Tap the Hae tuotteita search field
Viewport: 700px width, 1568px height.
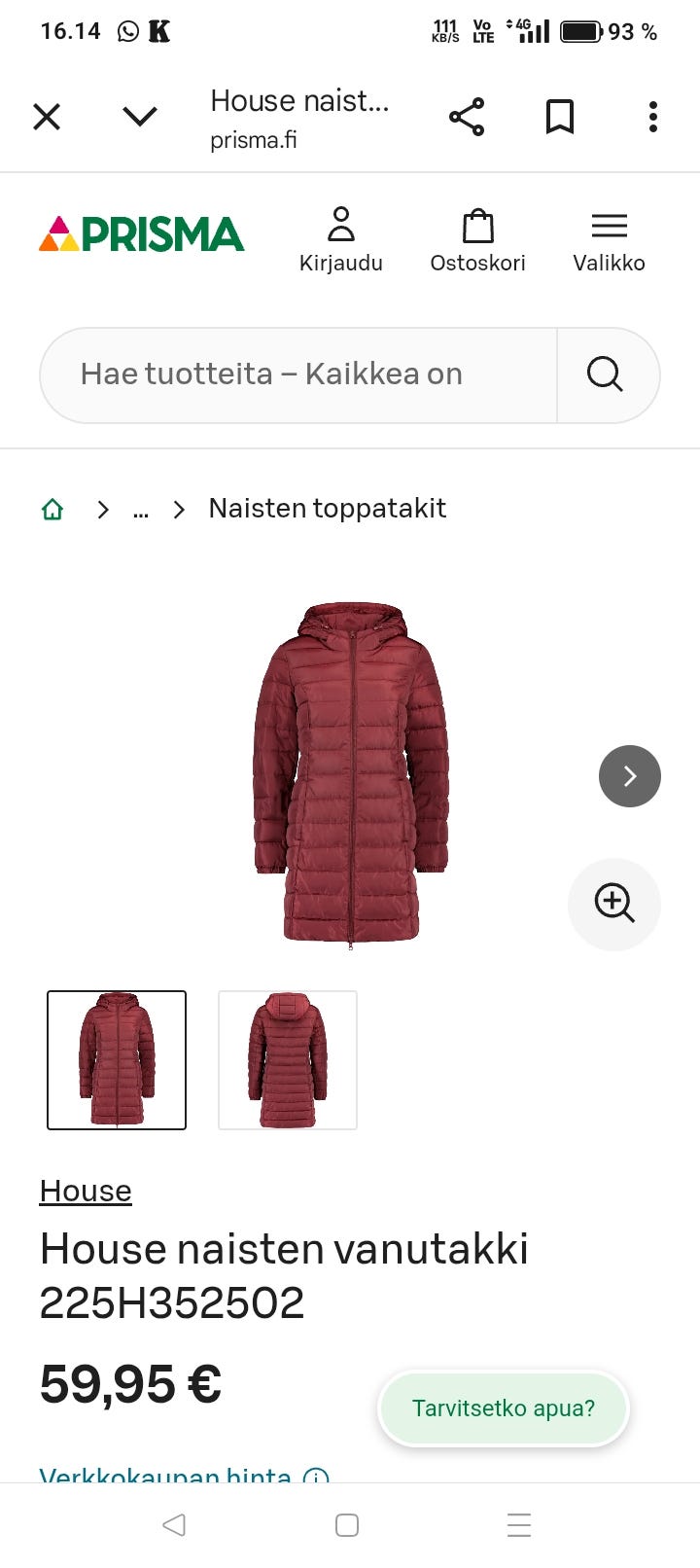click(x=292, y=374)
